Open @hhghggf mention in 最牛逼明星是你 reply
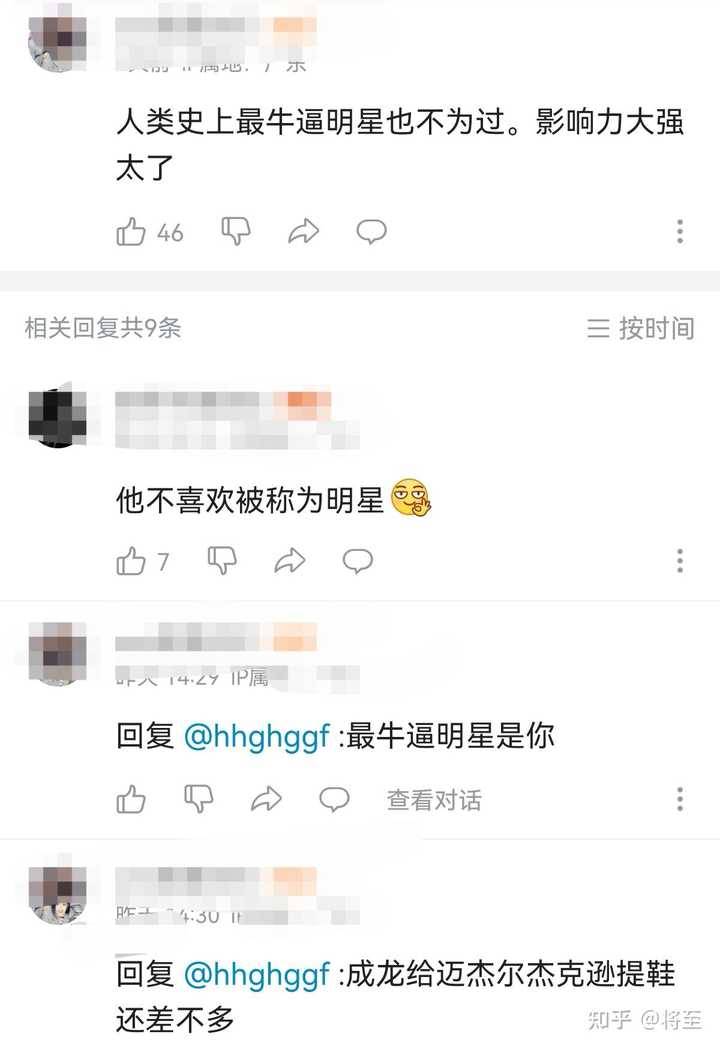 pyautogui.click(x=258, y=737)
